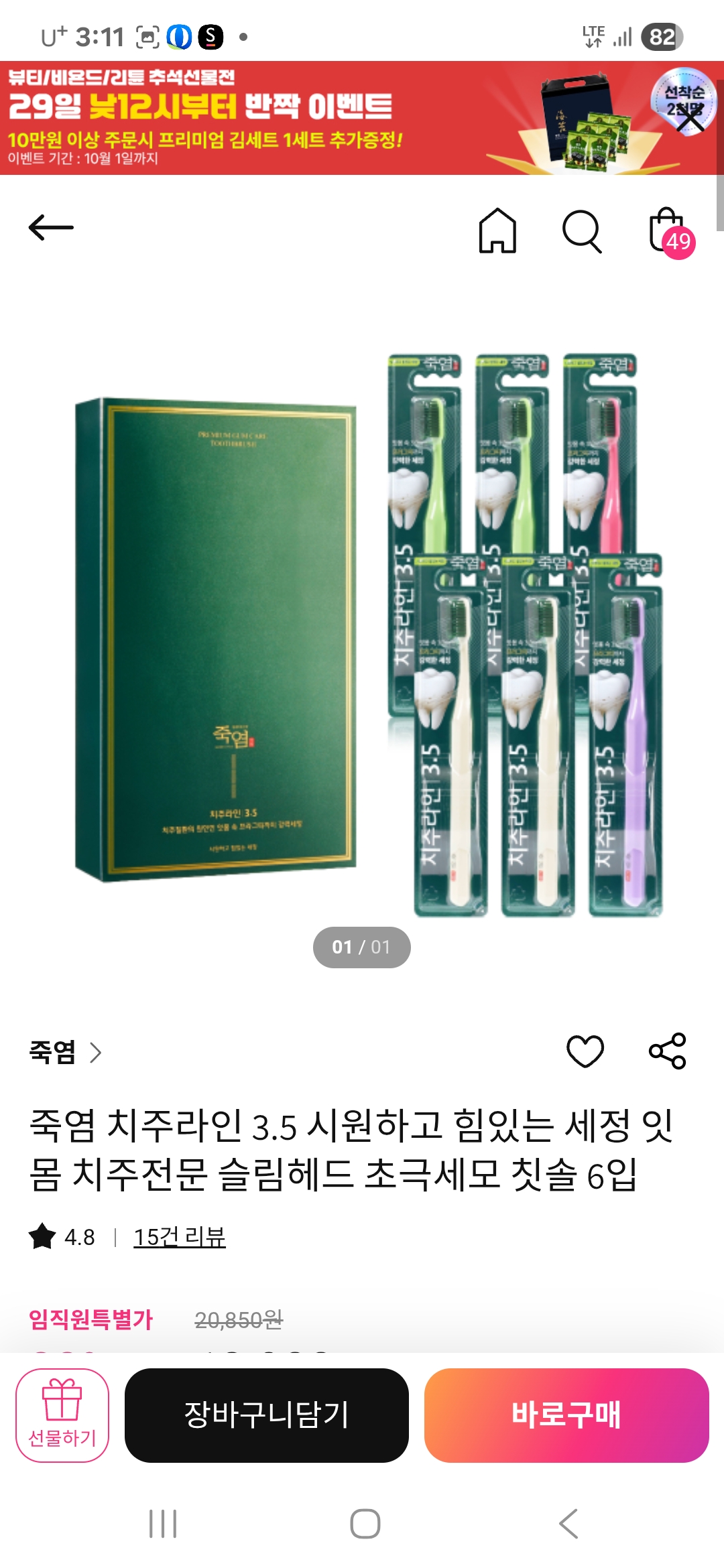This screenshot has height=1568, width=724.
Task: Open recent apps from navigation bar
Action: 163,1524
